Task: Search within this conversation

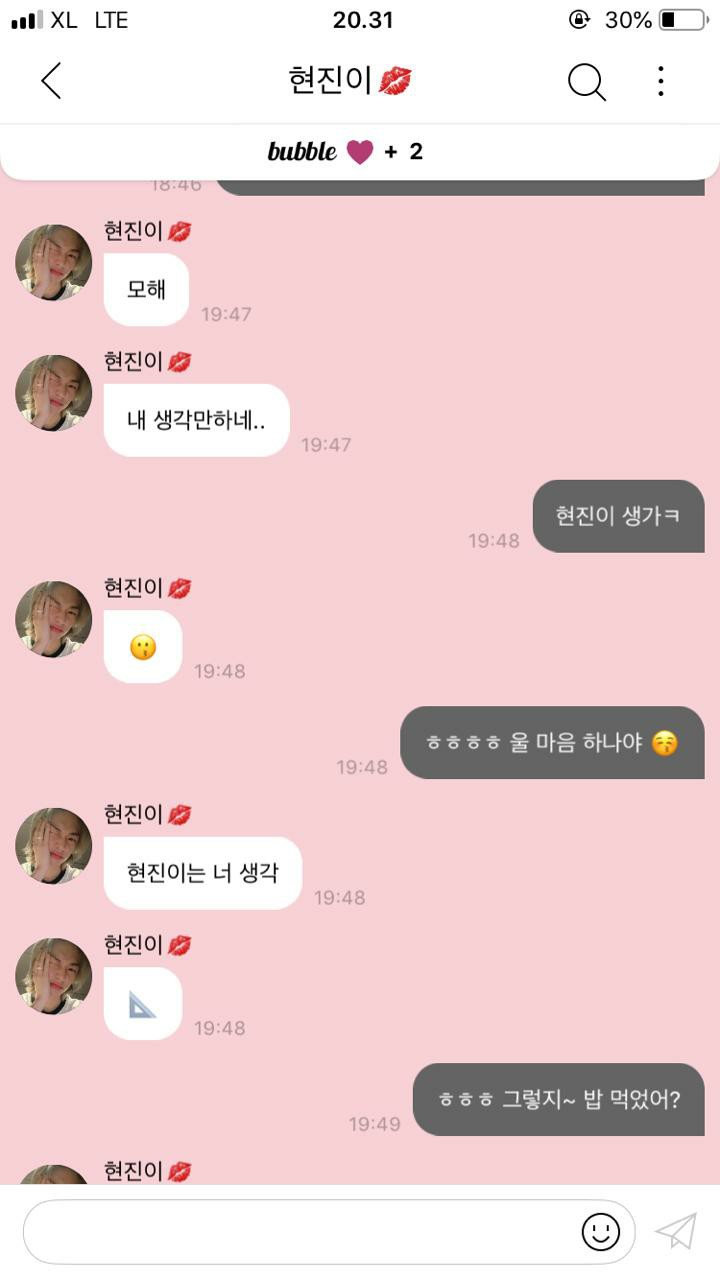Action: pos(587,82)
